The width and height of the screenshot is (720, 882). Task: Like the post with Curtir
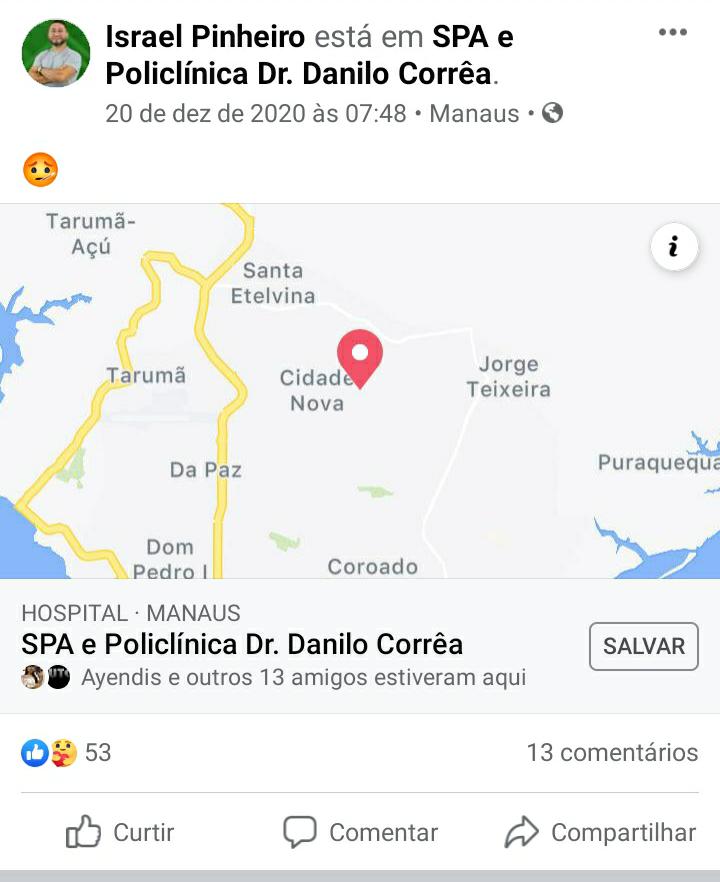(x=120, y=832)
